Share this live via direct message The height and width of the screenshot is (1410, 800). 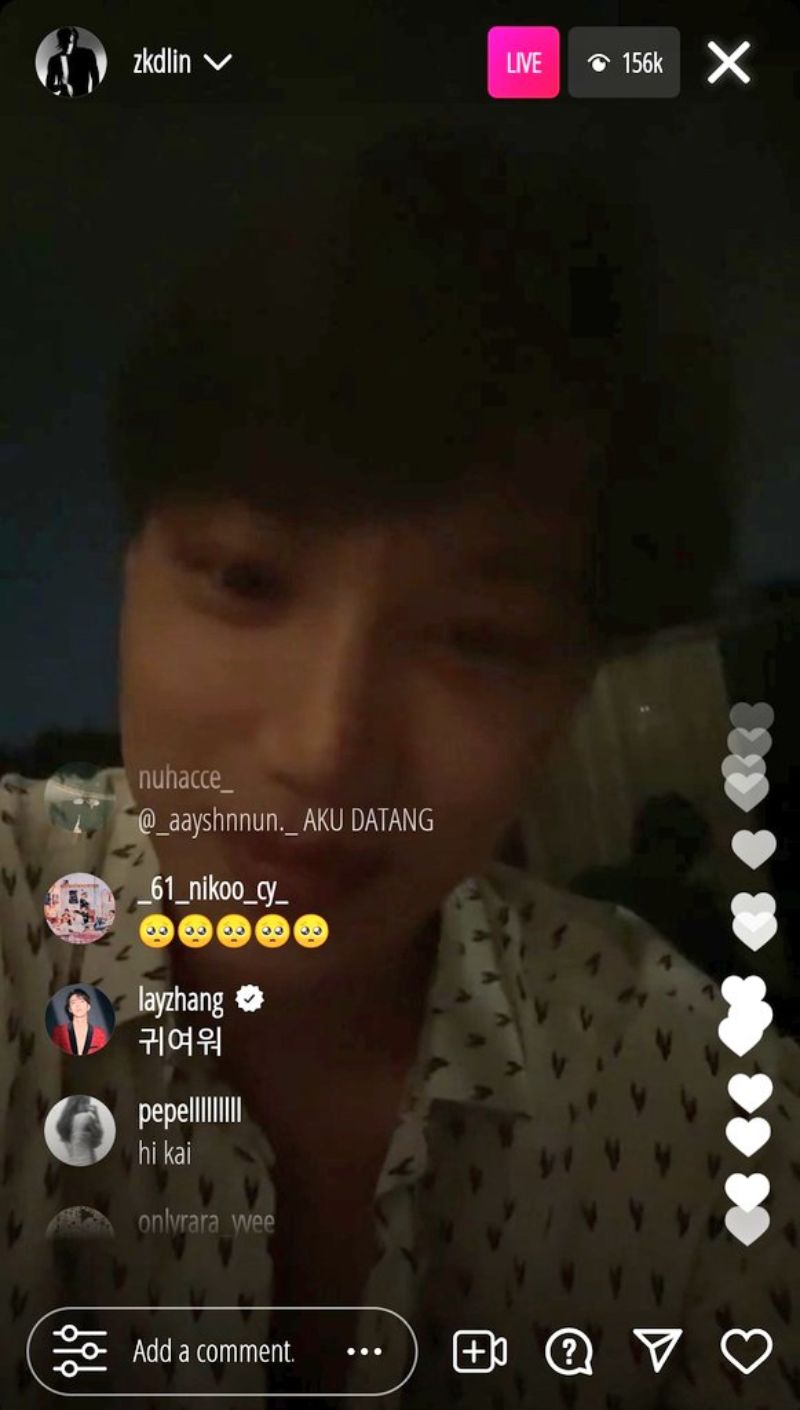coord(658,1351)
